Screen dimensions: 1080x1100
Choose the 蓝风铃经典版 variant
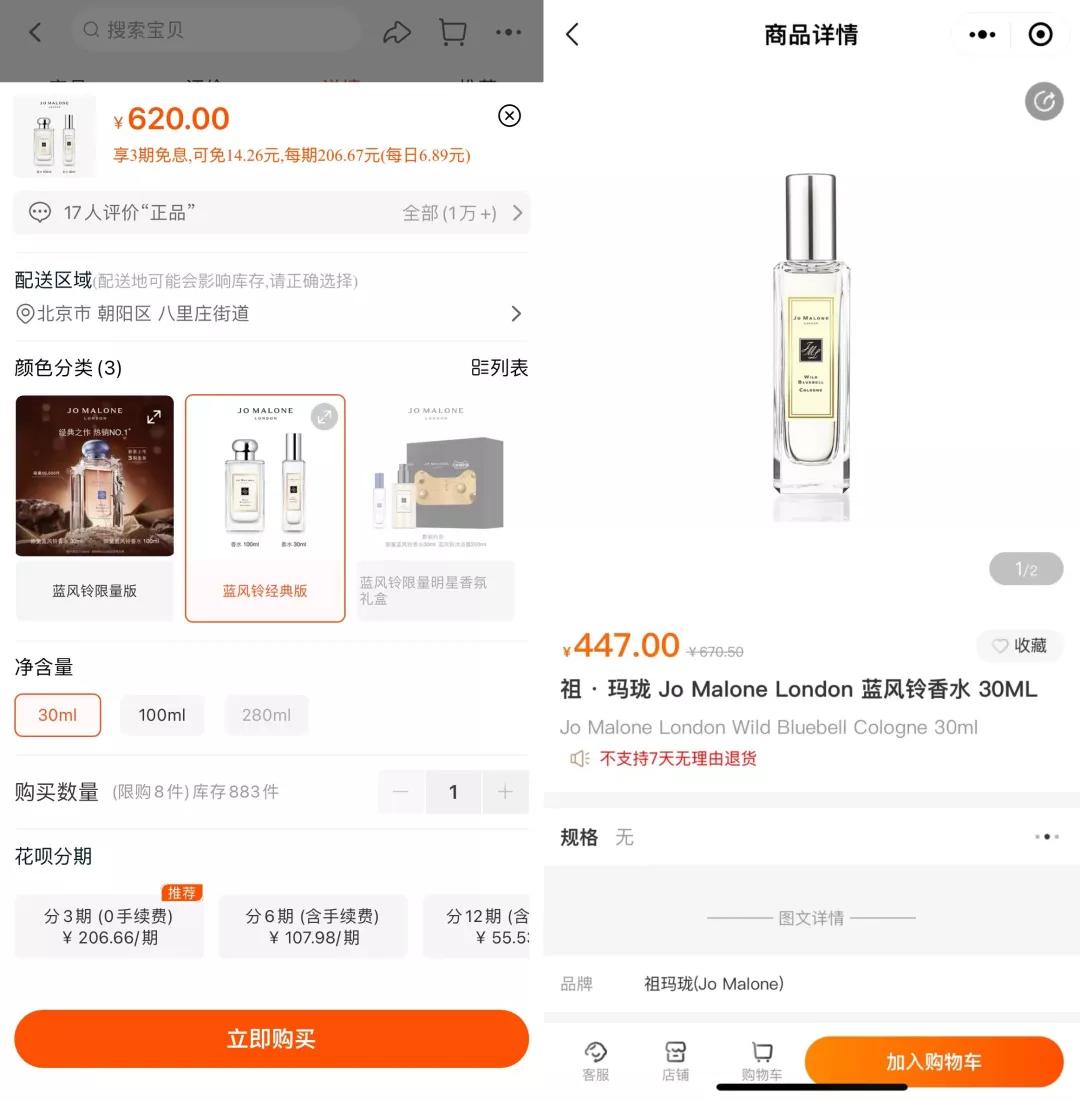[265, 508]
